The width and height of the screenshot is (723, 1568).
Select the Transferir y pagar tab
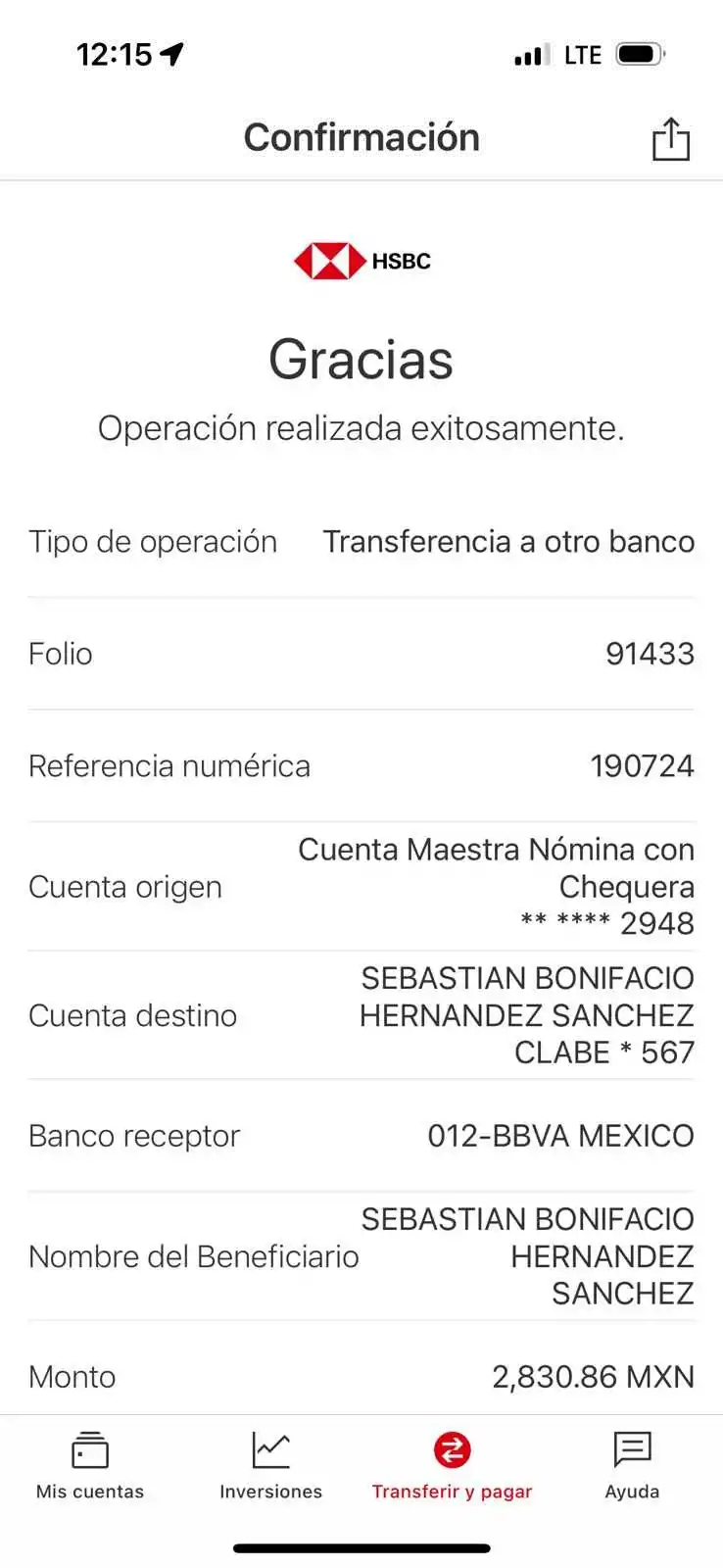(x=452, y=1465)
